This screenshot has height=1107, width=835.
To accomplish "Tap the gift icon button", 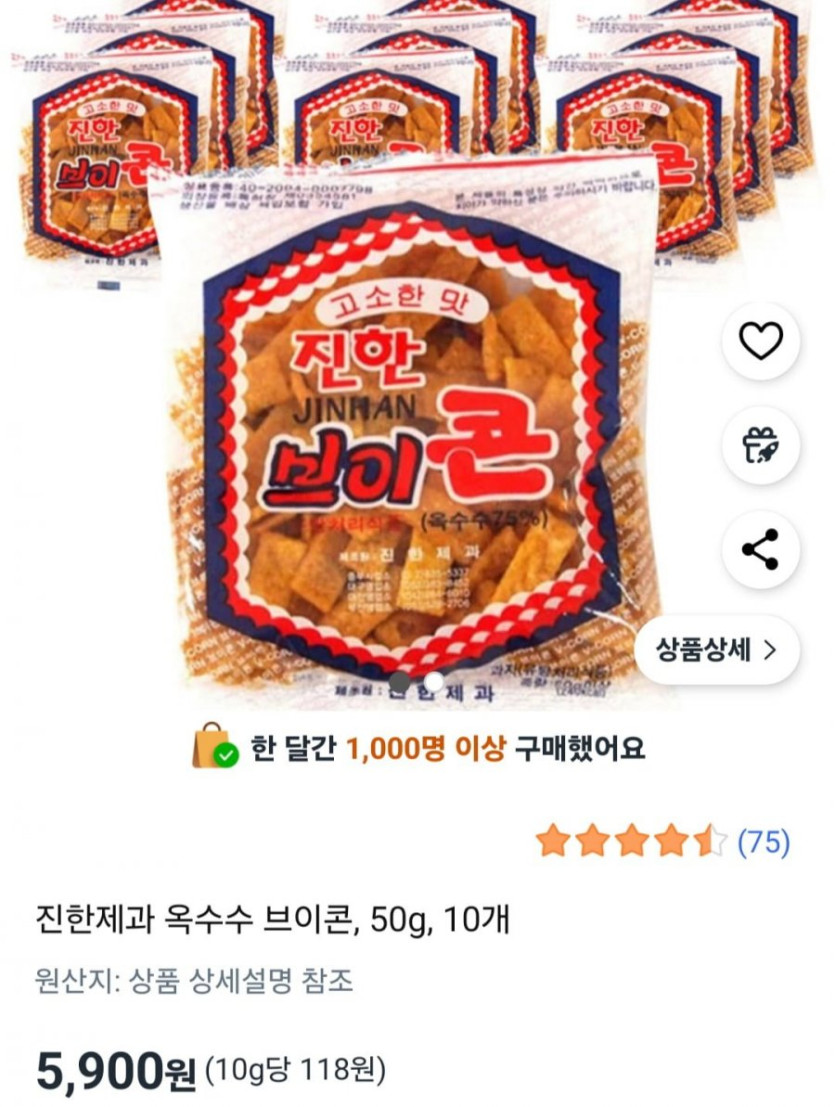I will [x=760, y=446].
